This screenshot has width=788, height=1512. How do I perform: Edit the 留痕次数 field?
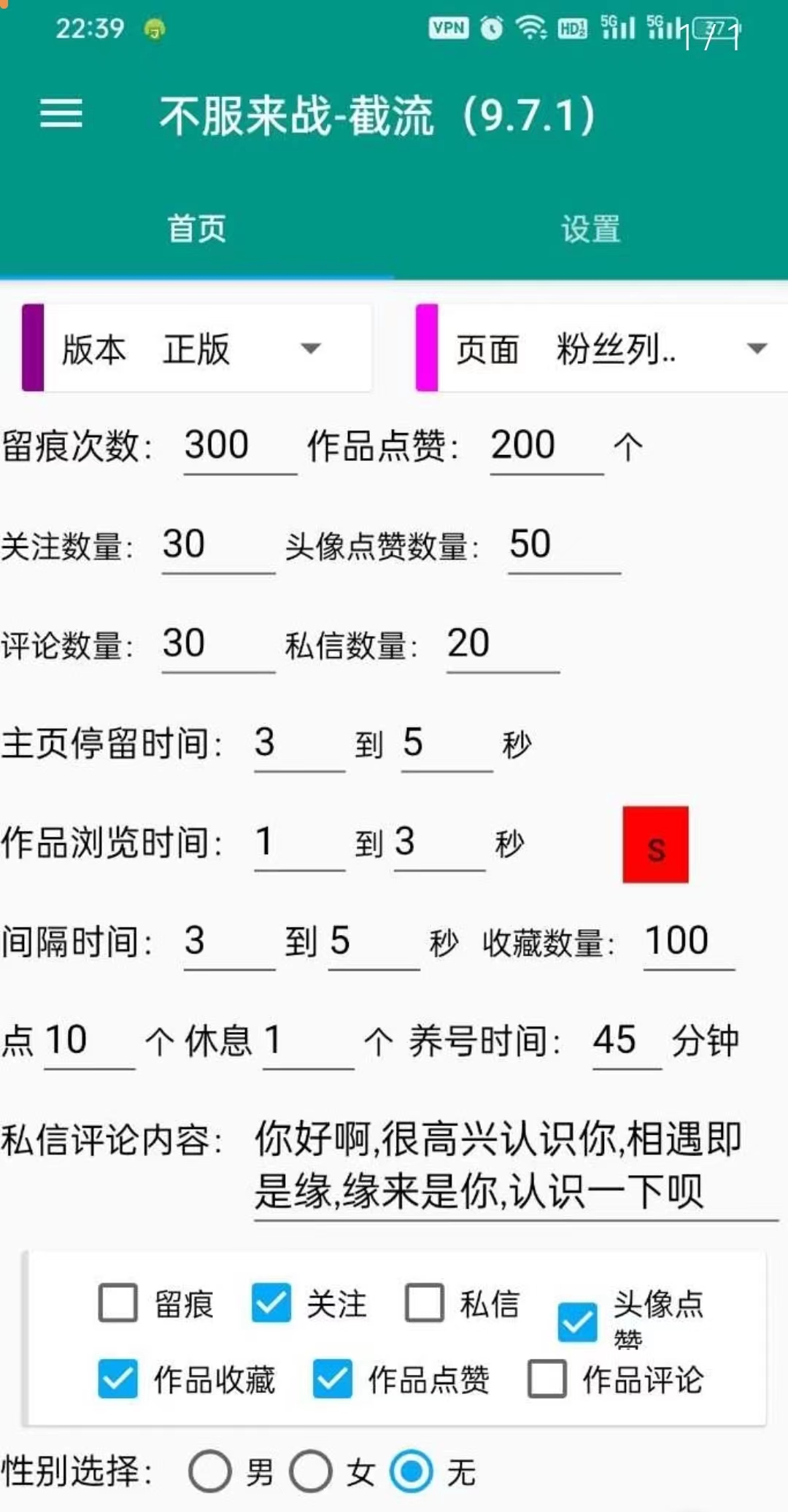pos(238,446)
